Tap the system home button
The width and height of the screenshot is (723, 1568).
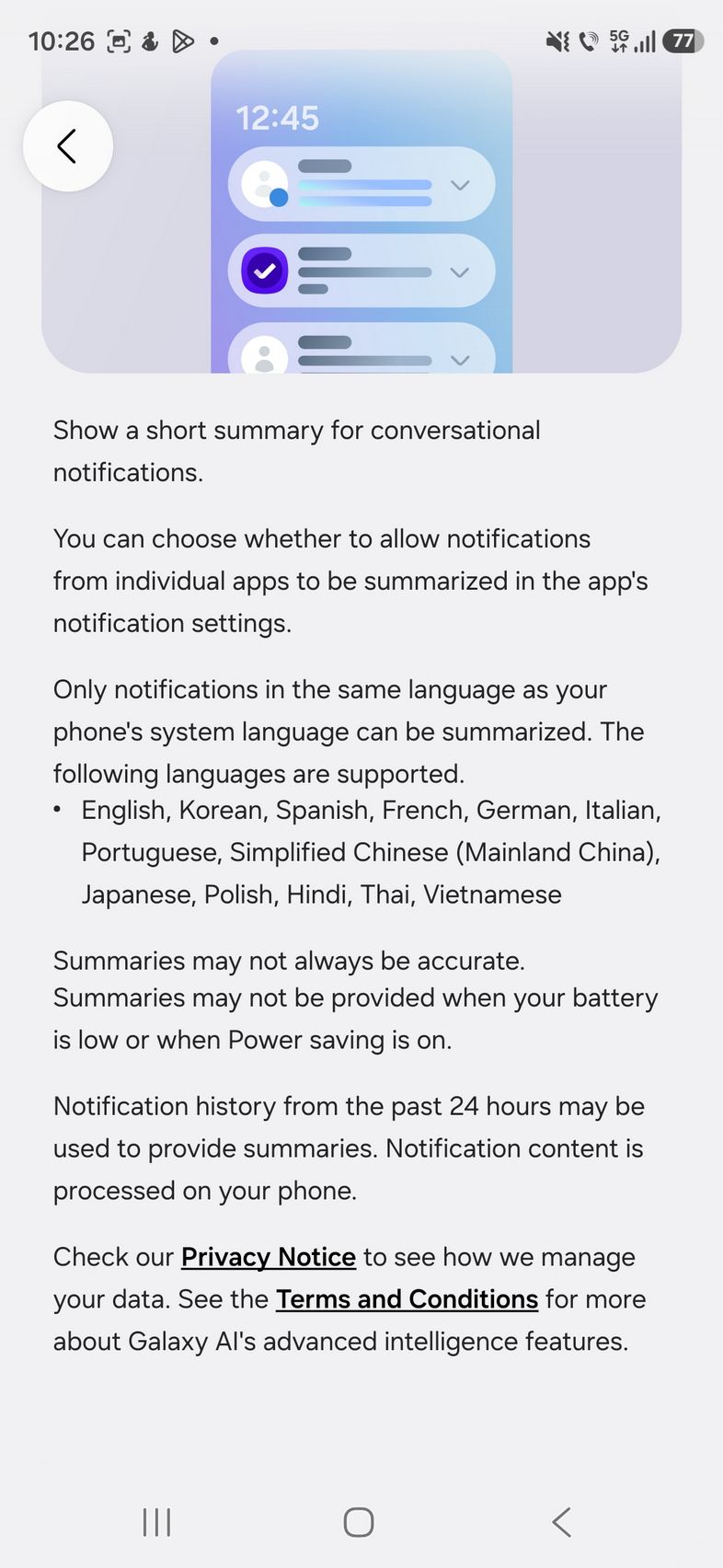tap(359, 1522)
